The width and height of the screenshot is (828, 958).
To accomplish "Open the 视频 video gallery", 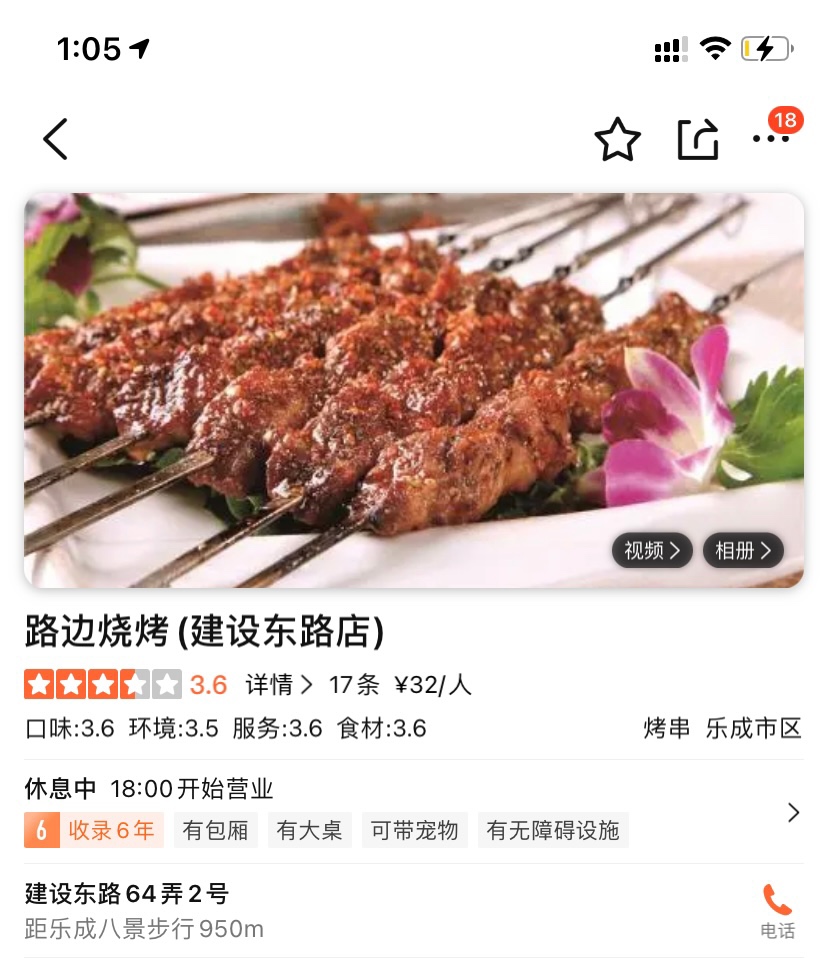I will tap(652, 550).
